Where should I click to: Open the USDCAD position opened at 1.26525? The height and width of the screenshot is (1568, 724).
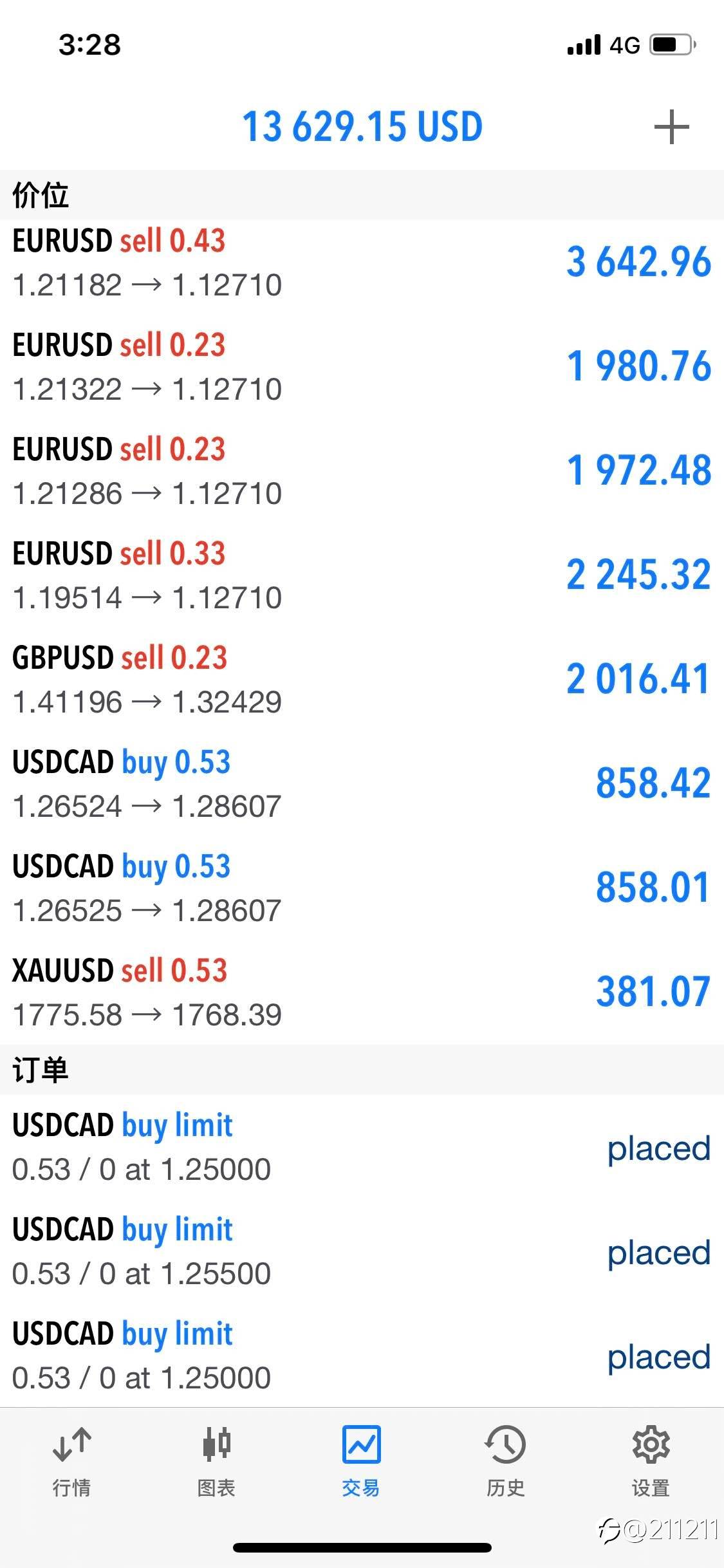tap(362, 888)
